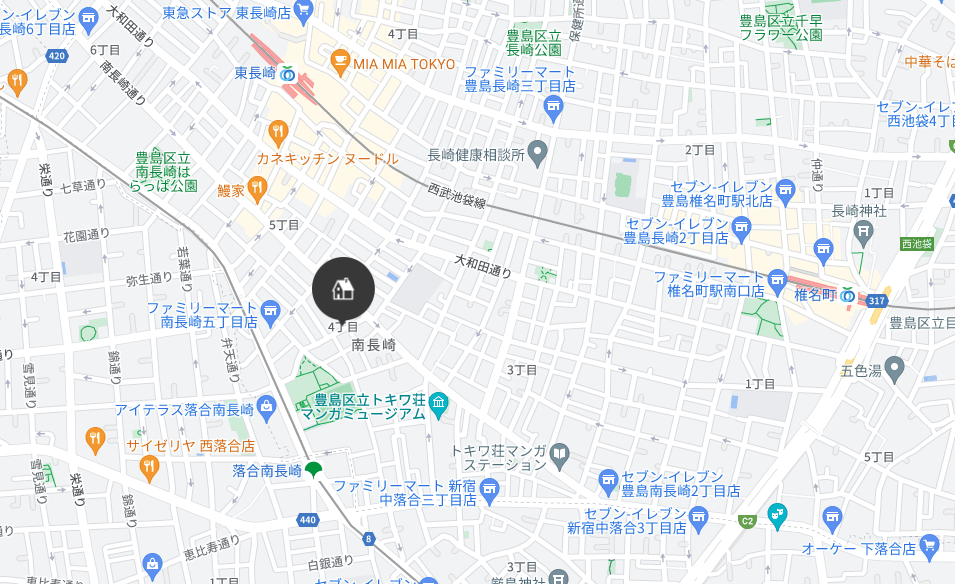The image size is (955, 584).
Task: Open the 落合南長崎 subway station marker
Action: pyautogui.click(x=314, y=469)
